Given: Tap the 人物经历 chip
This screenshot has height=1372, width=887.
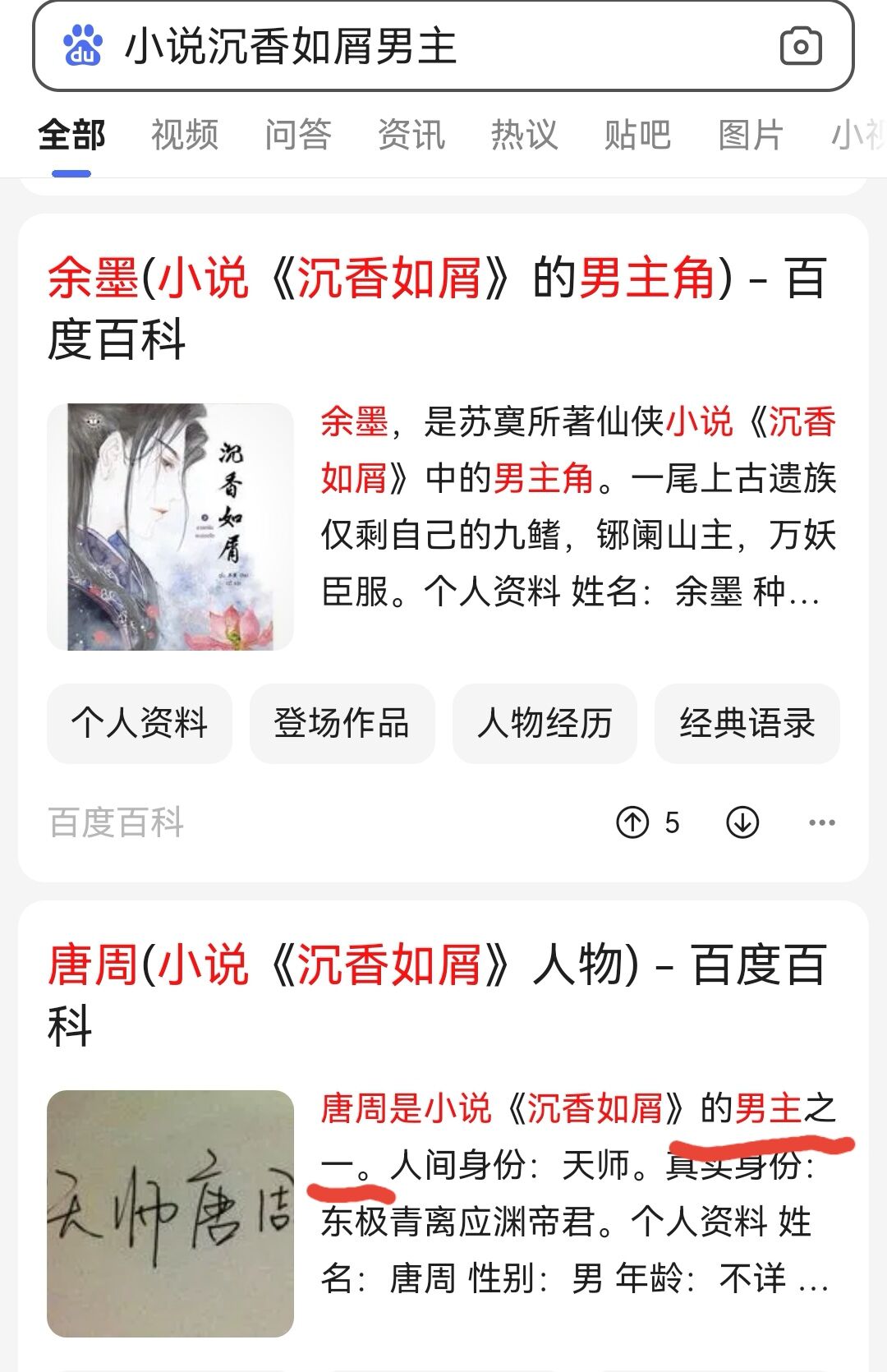Looking at the screenshot, I should pyautogui.click(x=545, y=723).
